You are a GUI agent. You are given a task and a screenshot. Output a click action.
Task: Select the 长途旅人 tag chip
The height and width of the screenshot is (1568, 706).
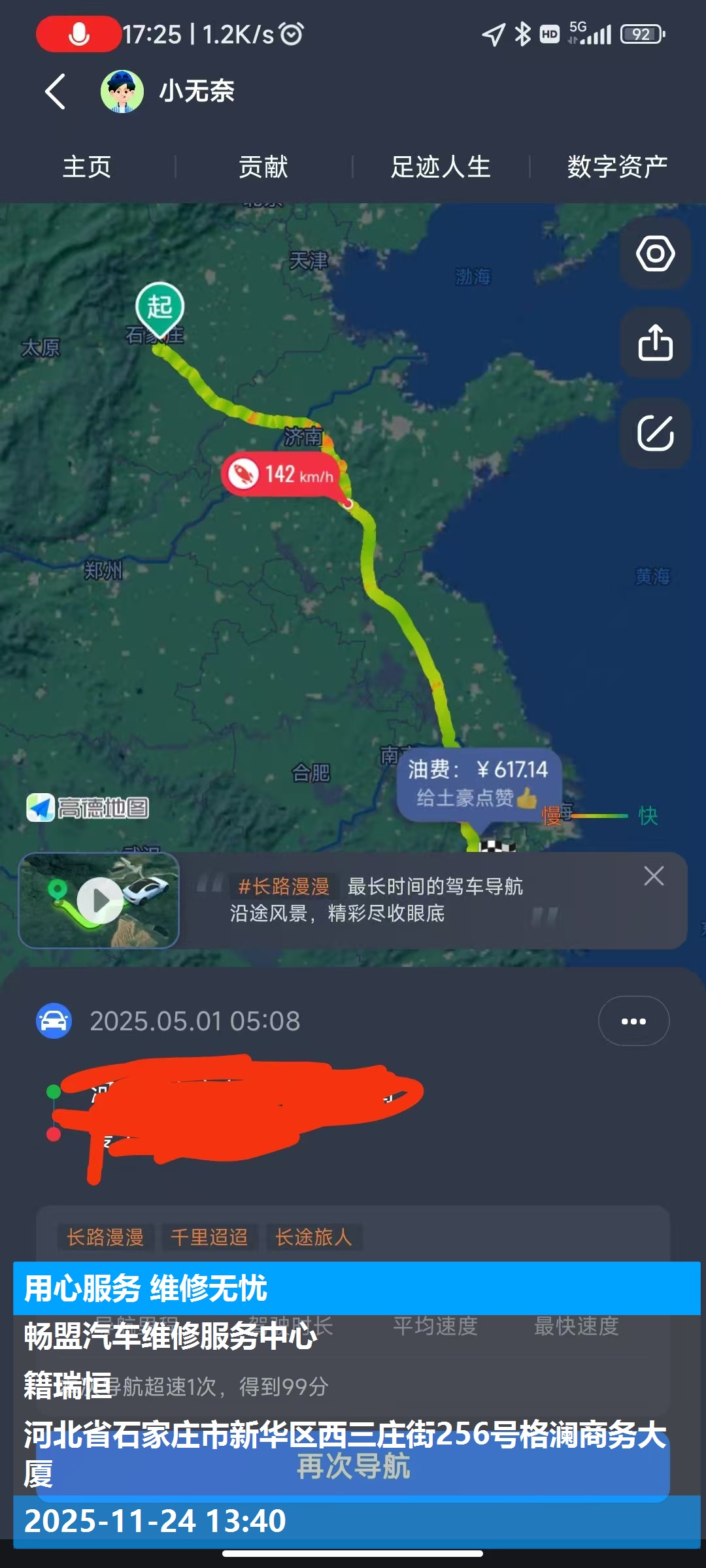tap(314, 1237)
